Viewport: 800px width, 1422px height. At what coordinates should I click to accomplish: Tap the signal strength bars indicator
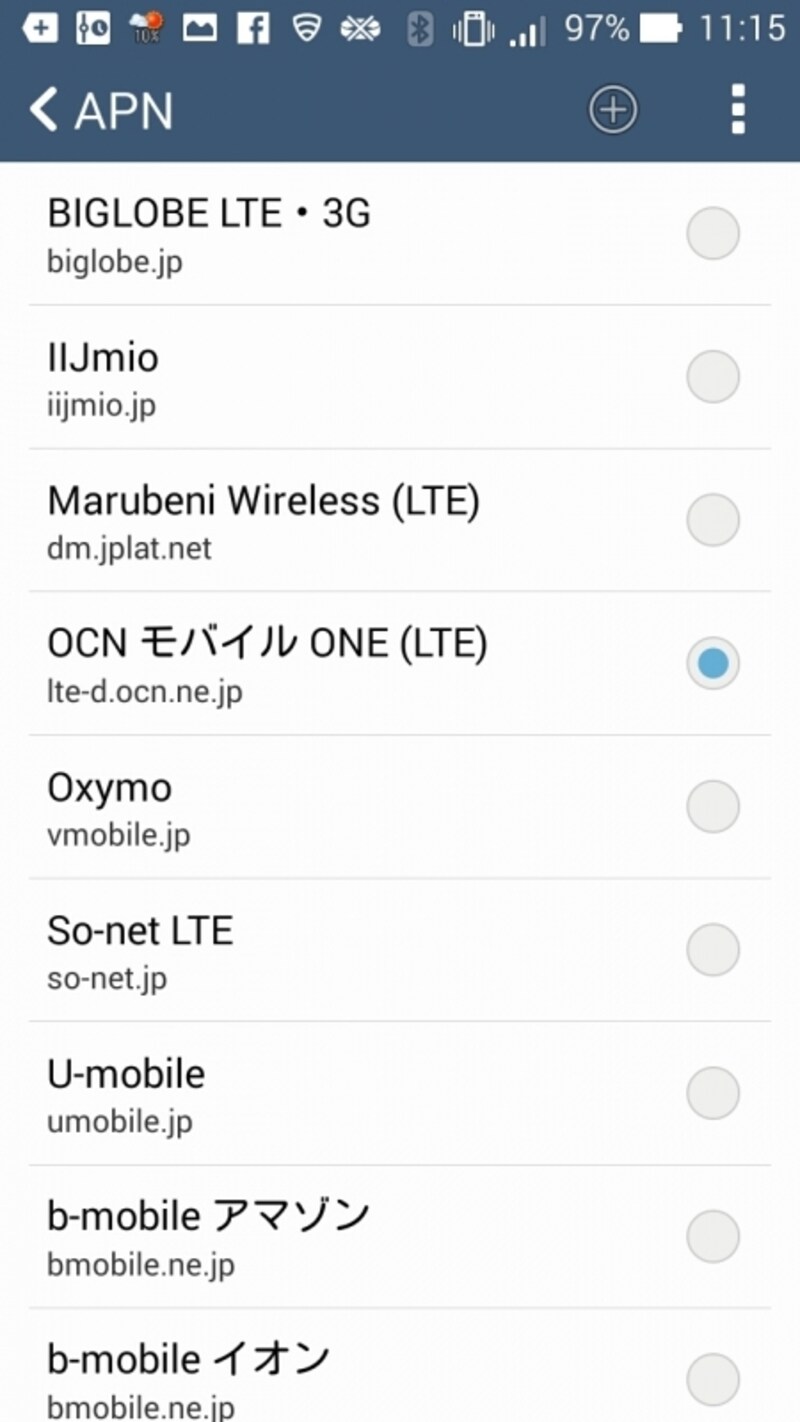[527, 29]
